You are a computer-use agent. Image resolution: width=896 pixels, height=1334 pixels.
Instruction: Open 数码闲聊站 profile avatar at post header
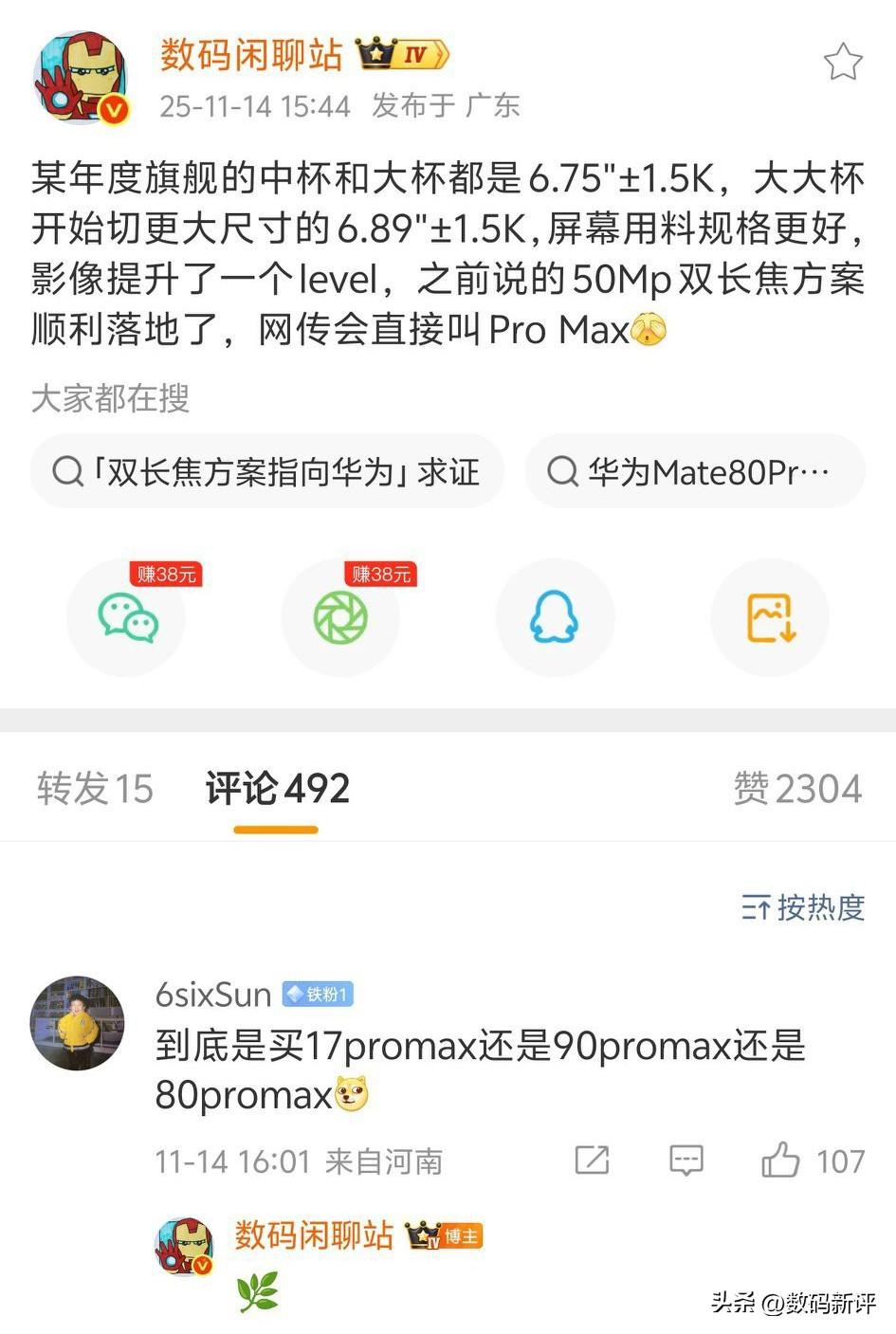tap(80, 78)
